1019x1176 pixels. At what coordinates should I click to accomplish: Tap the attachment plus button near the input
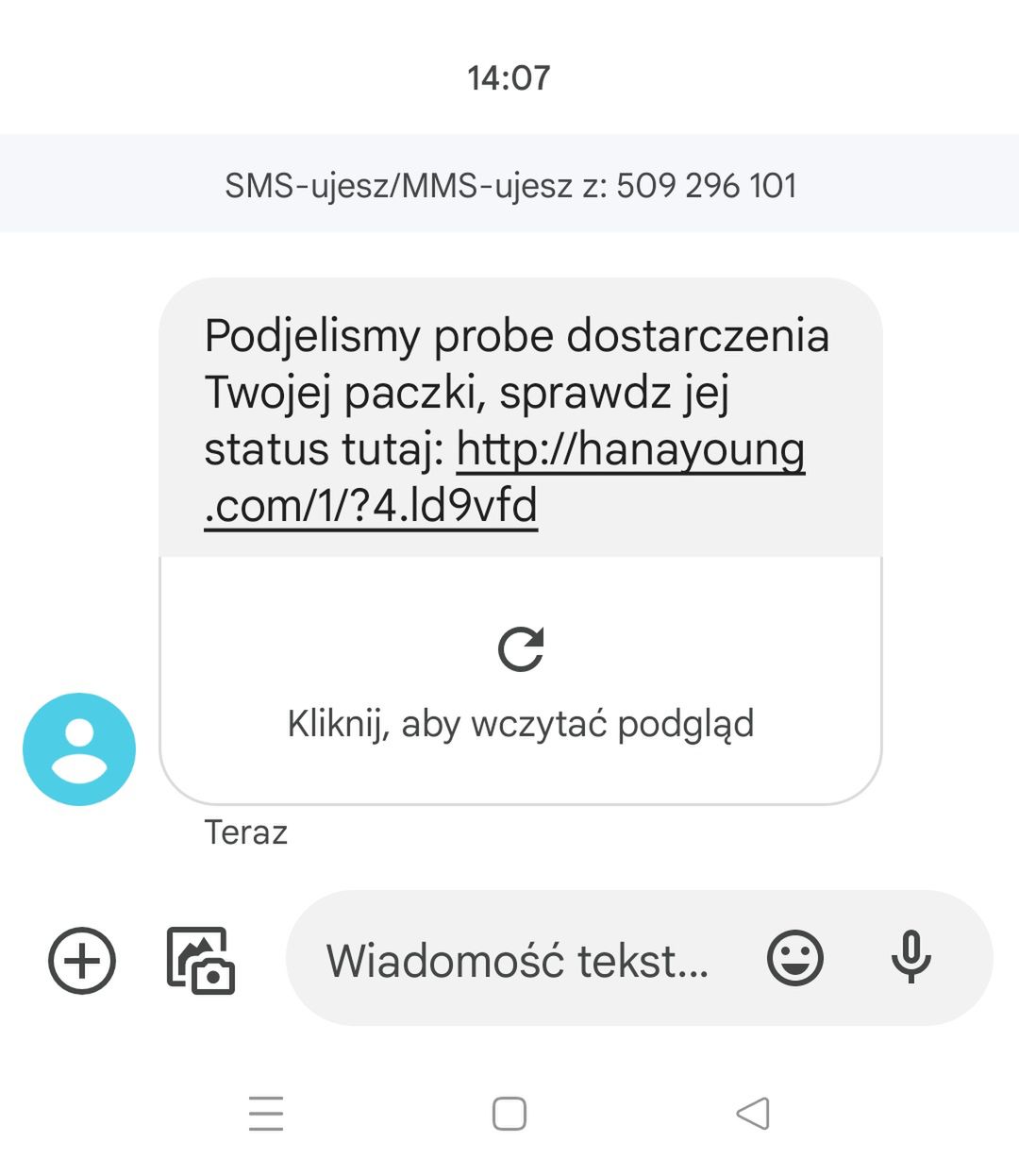coord(81,959)
